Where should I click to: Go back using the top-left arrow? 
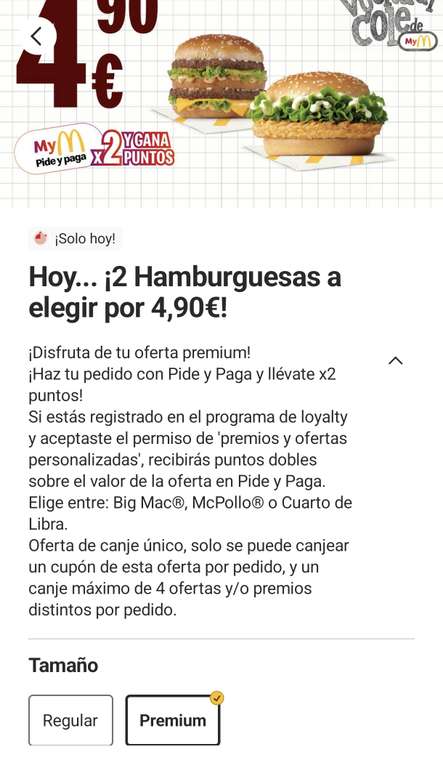pos(36,36)
